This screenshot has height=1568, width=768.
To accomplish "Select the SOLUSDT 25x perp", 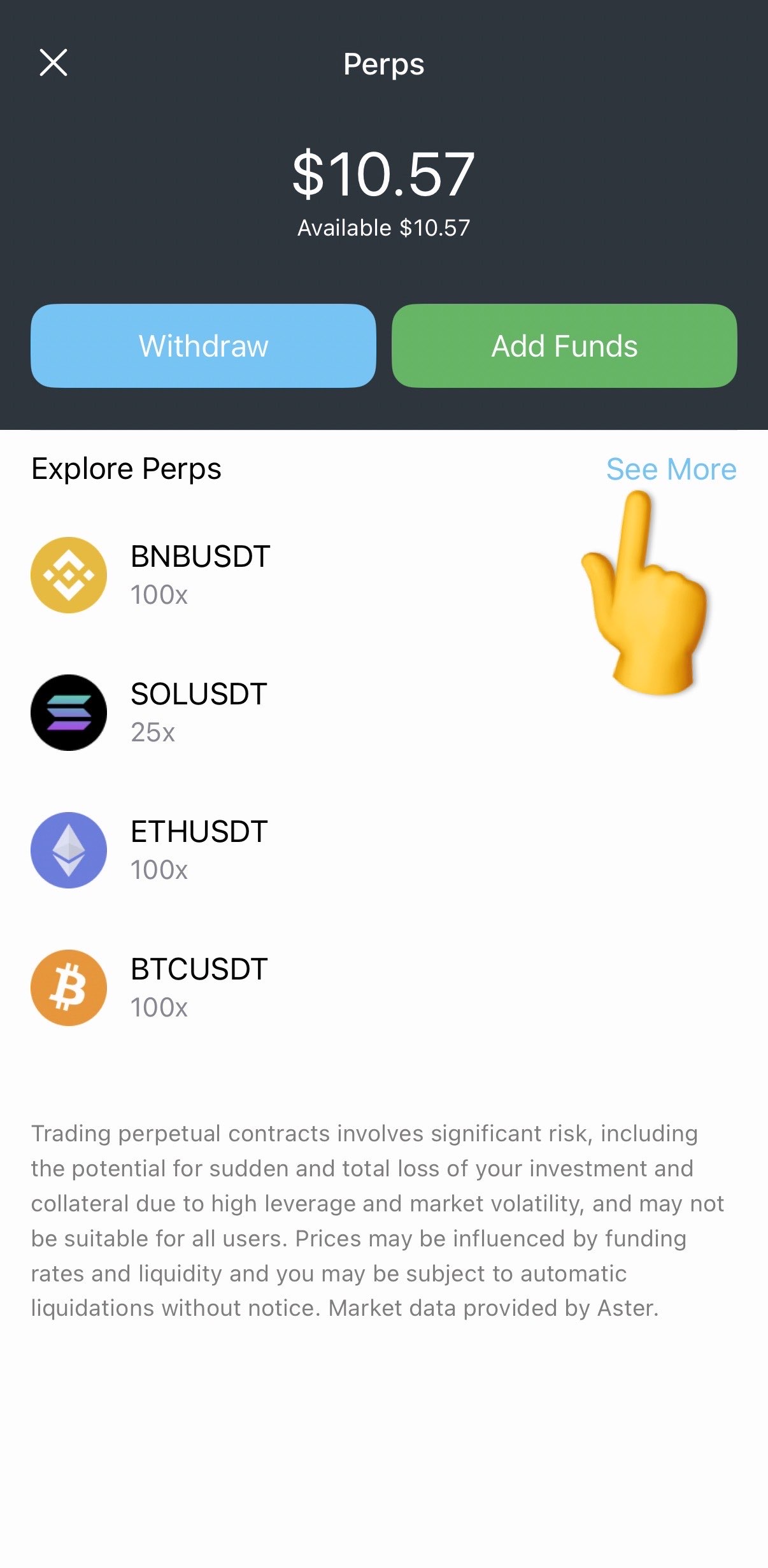I will [199, 712].
